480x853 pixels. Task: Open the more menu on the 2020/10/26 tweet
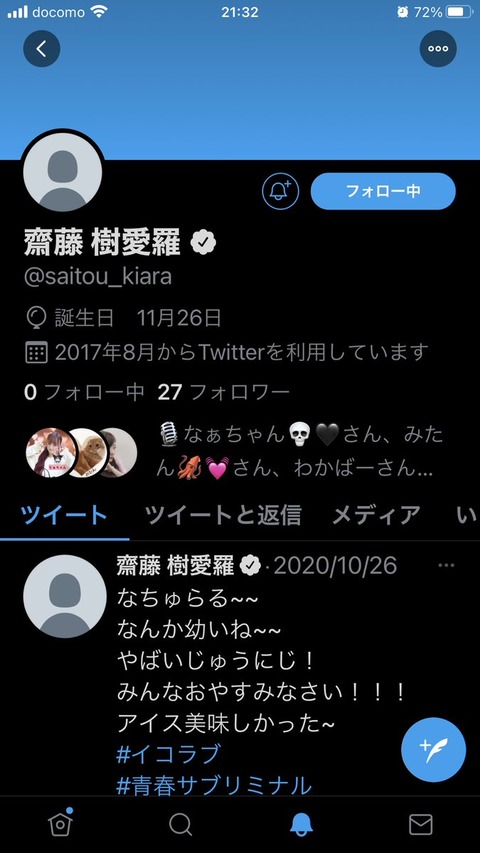tap(446, 566)
